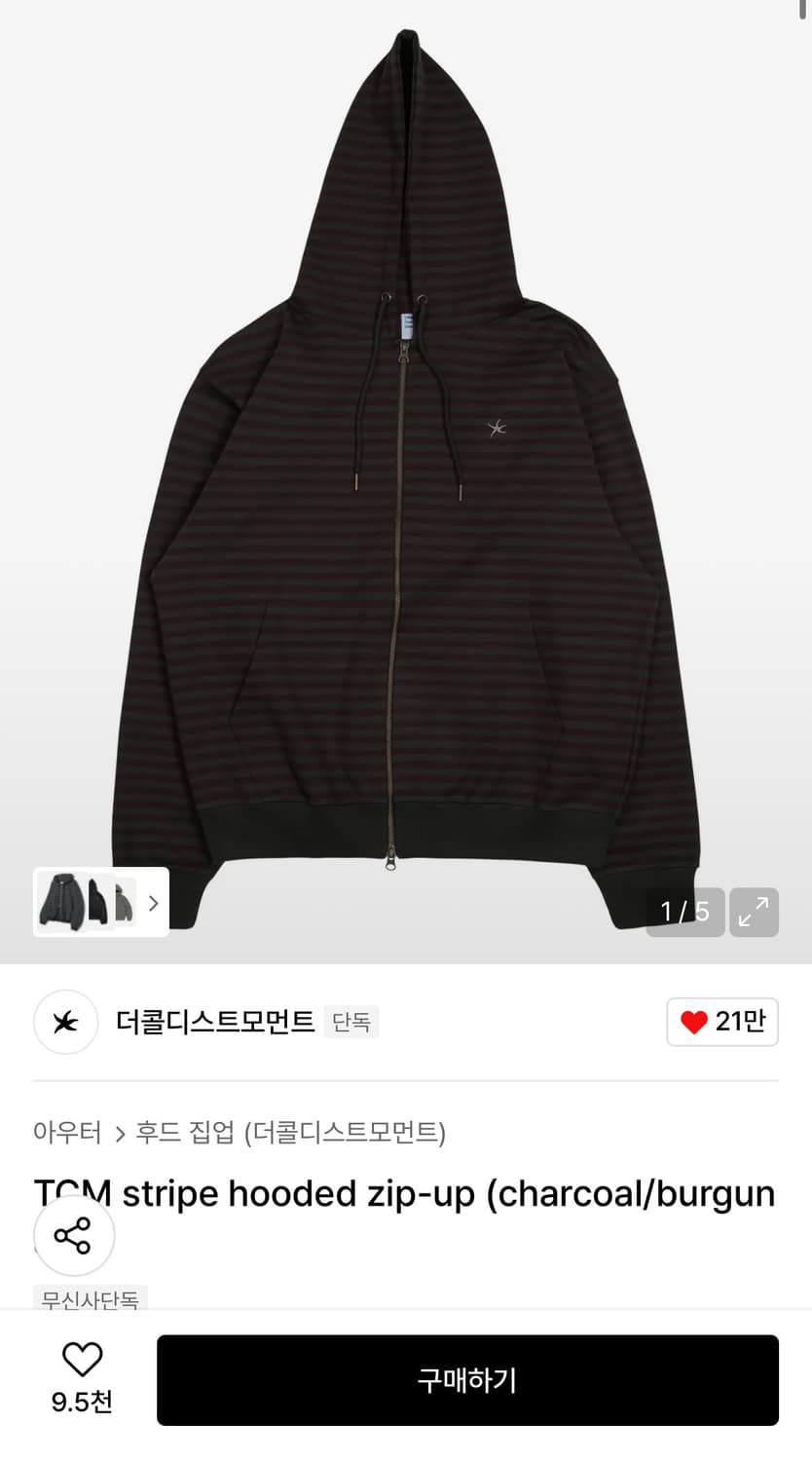Click the heart like counter at bottom left
The image size is (812, 1461).
[x=83, y=1380]
